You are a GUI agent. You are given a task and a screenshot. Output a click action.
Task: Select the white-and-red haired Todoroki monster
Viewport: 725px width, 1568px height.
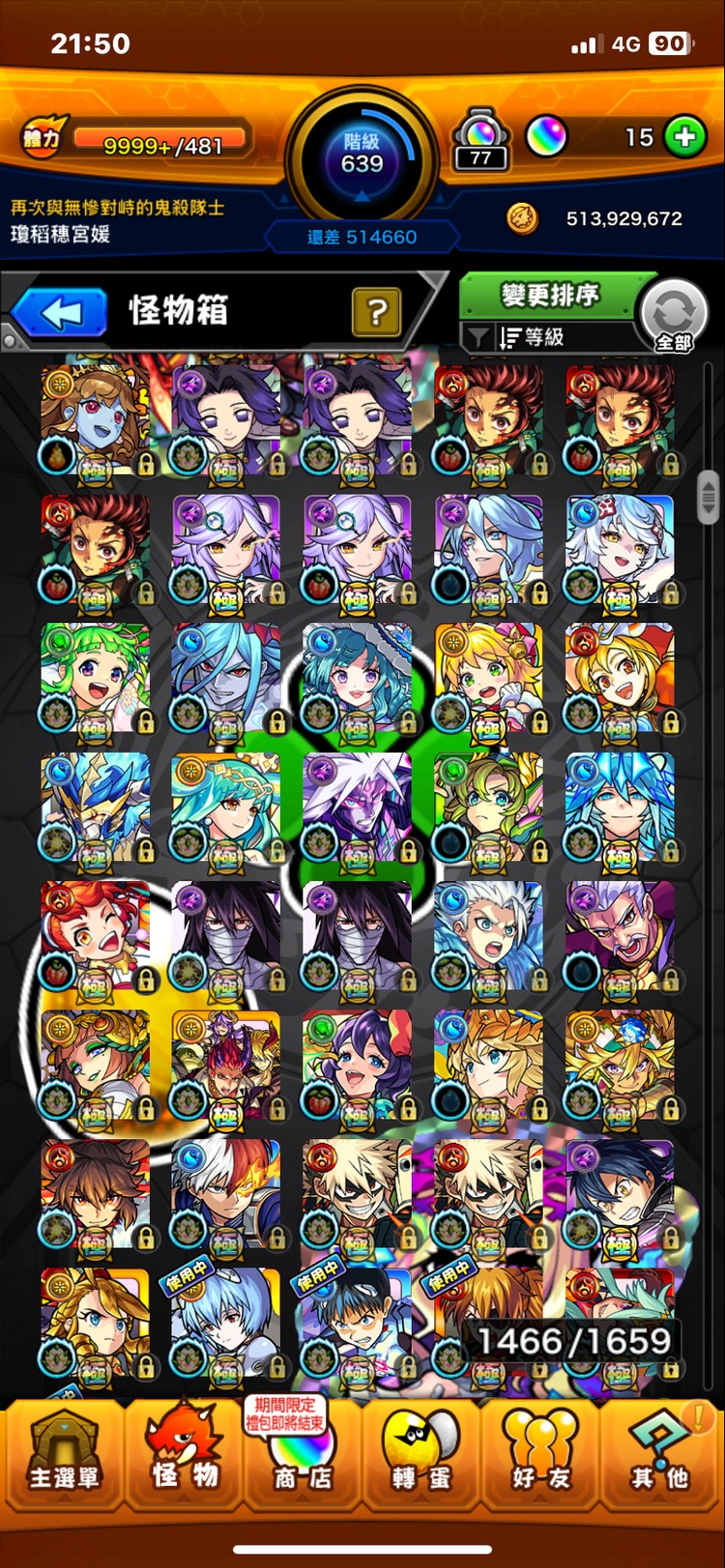coord(226,1193)
